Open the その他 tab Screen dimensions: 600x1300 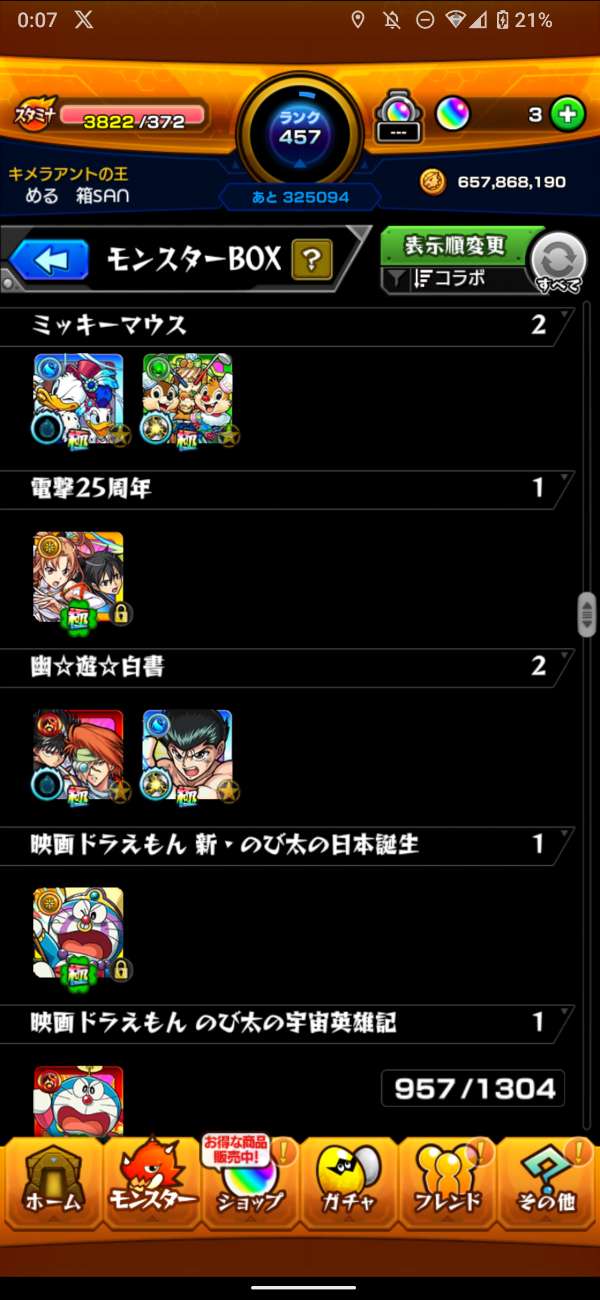point(547,1186)
